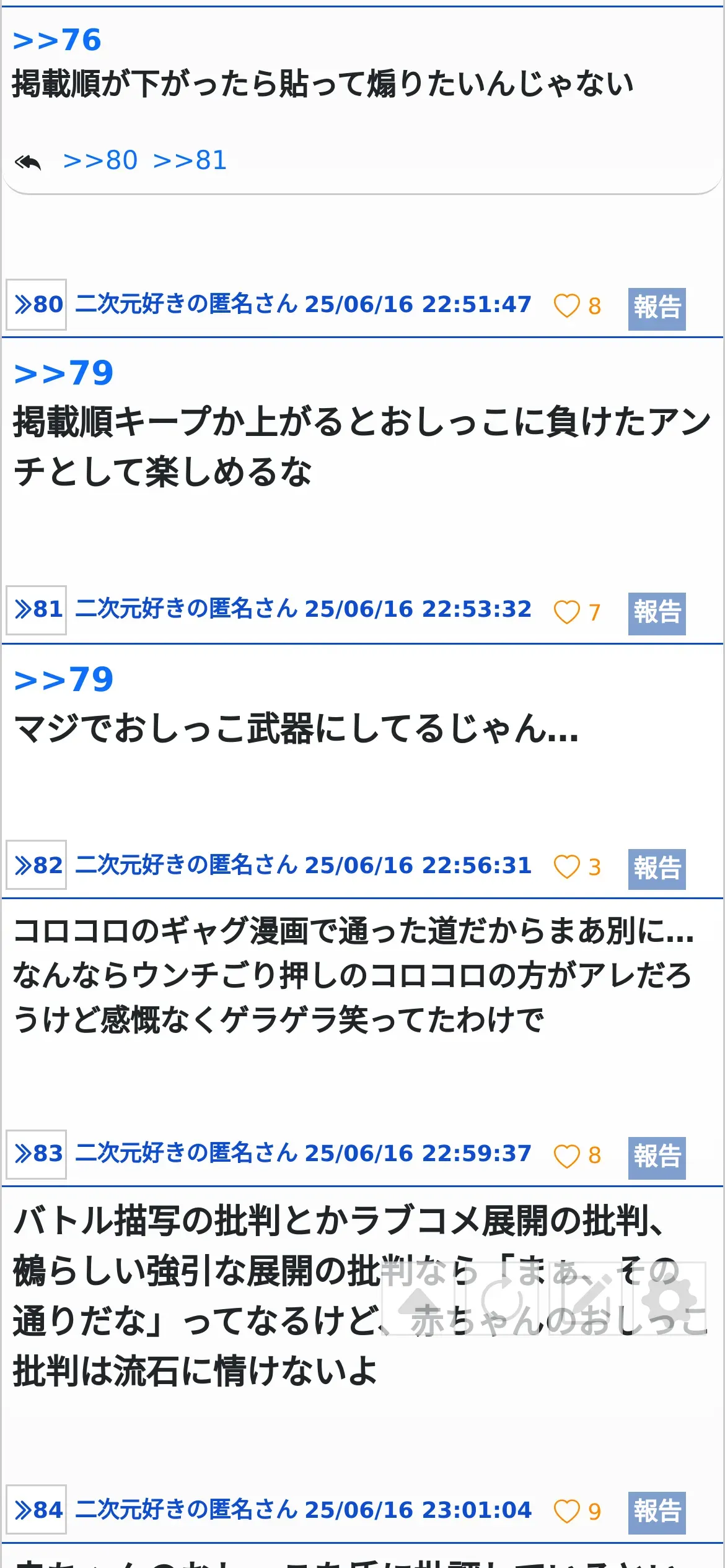The height and width of the screenshot is (1568, 725).
Task: Report post 82
Action: 657,869
